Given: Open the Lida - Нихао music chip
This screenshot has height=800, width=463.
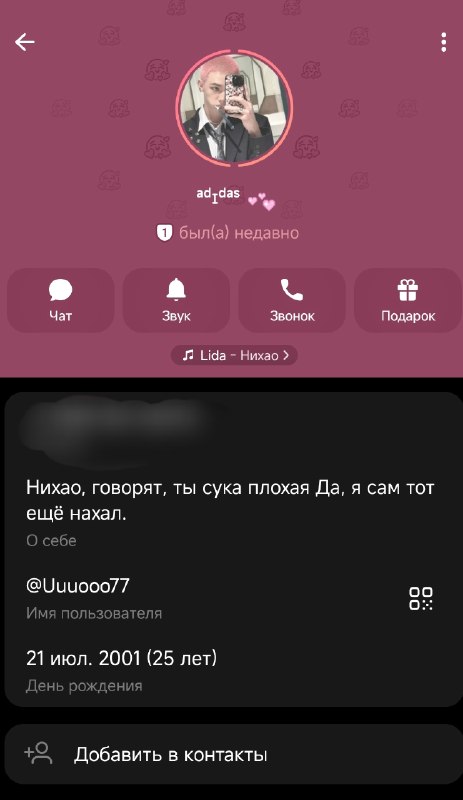Looking at the screenshot, I should 234,355.
